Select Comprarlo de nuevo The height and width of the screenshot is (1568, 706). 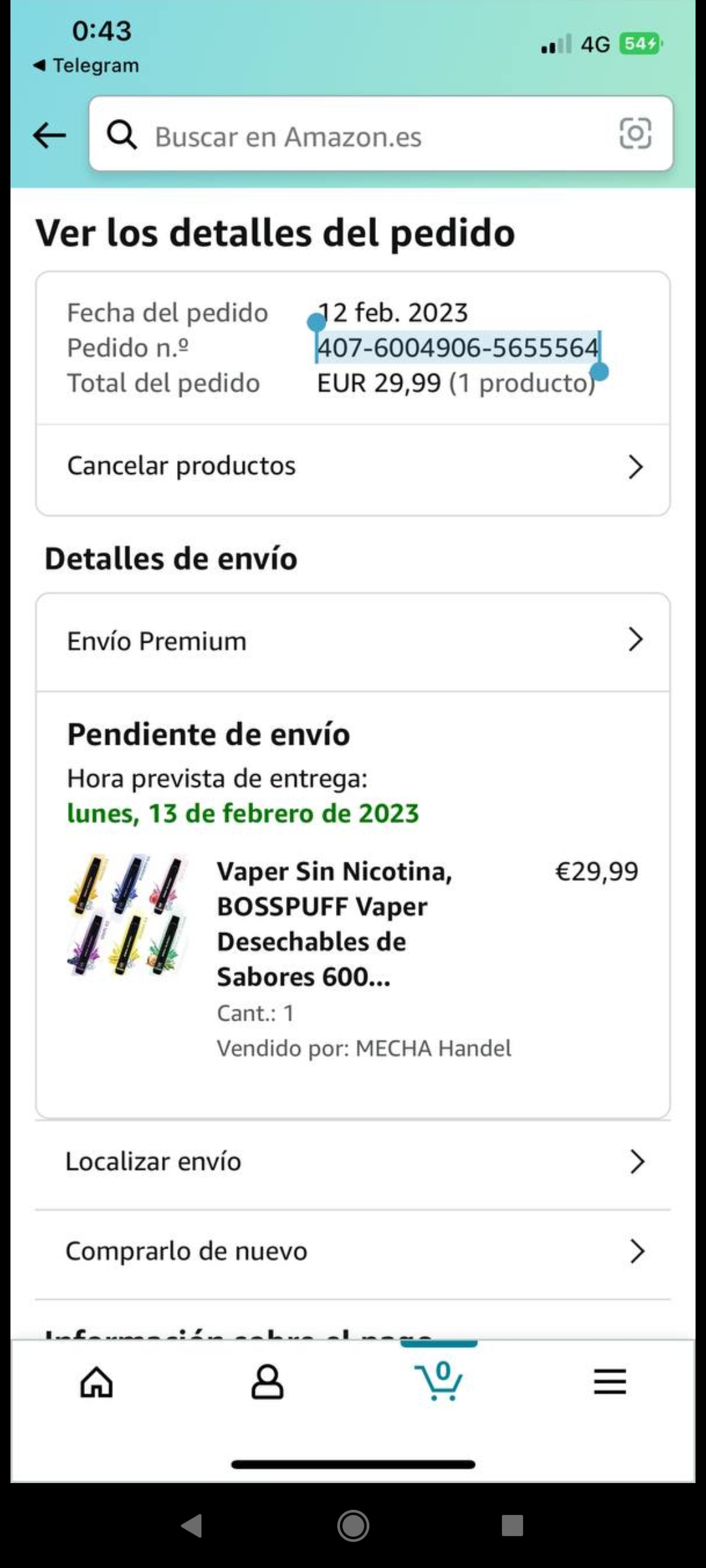(353, 1251)
